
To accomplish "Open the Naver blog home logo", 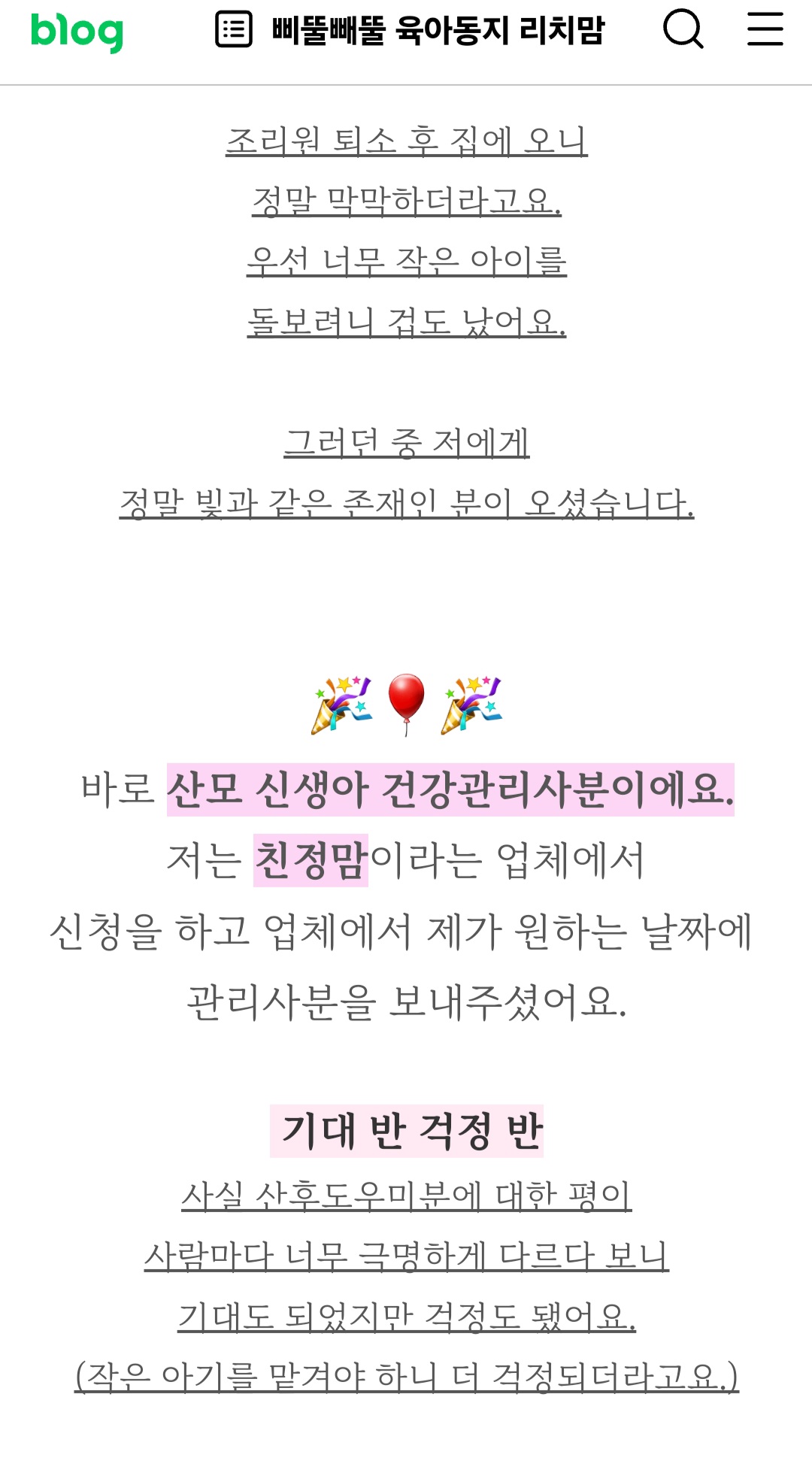I will coord(77,32).
